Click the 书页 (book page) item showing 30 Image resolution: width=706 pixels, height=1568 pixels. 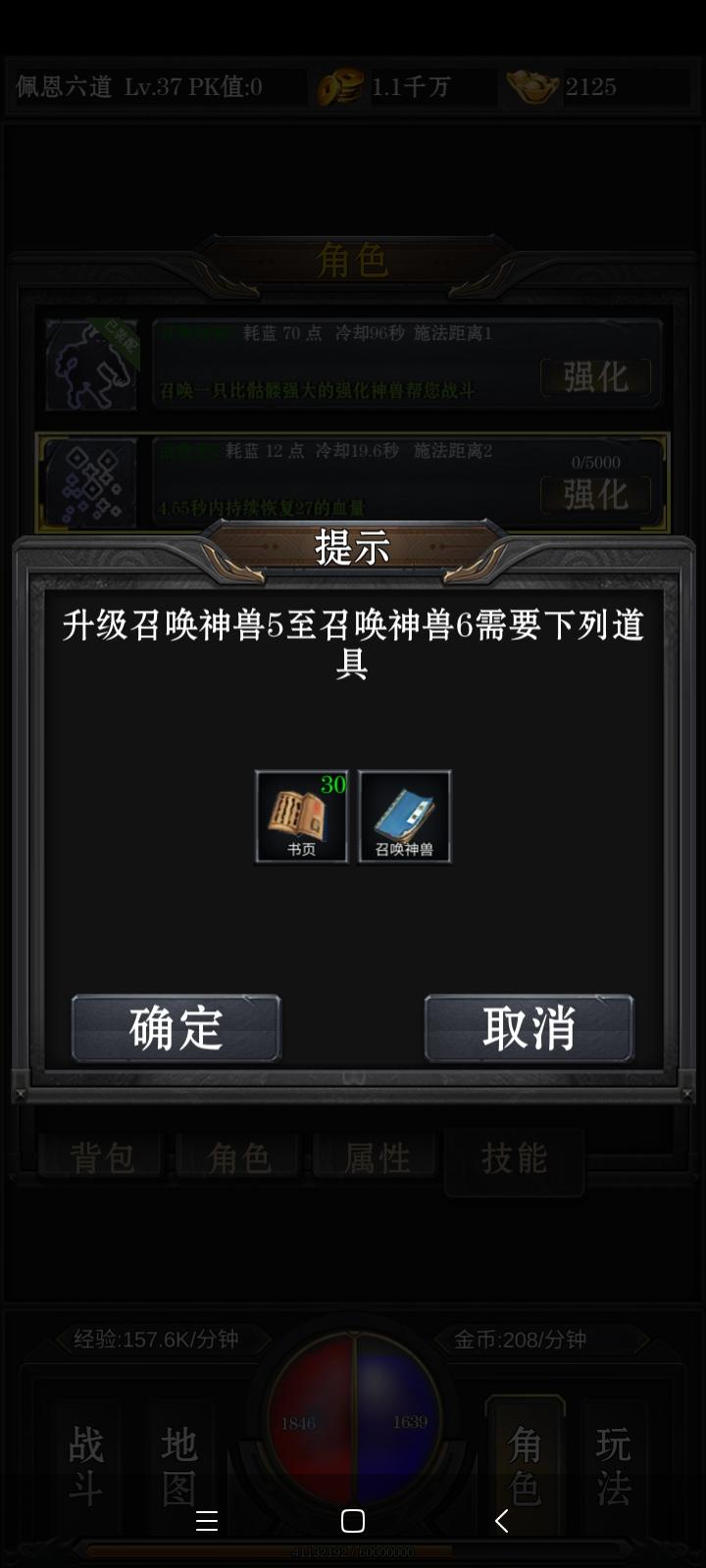pyautogui.click(x=300, y=816)
